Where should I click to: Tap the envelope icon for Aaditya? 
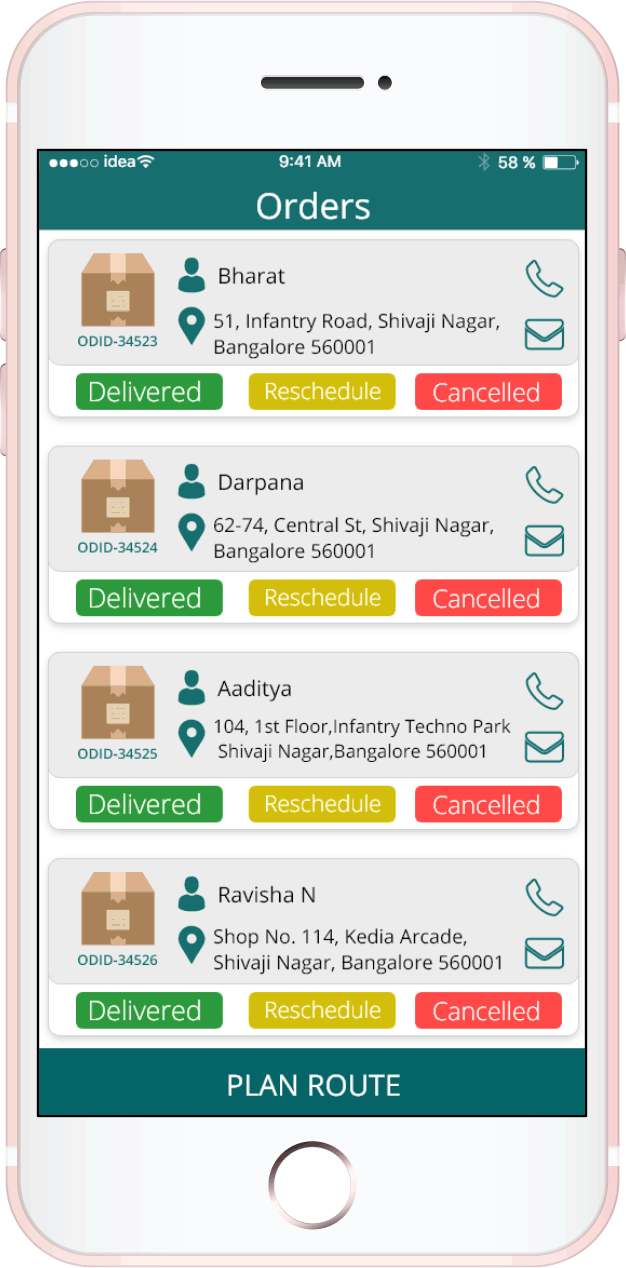coord(544,747)
